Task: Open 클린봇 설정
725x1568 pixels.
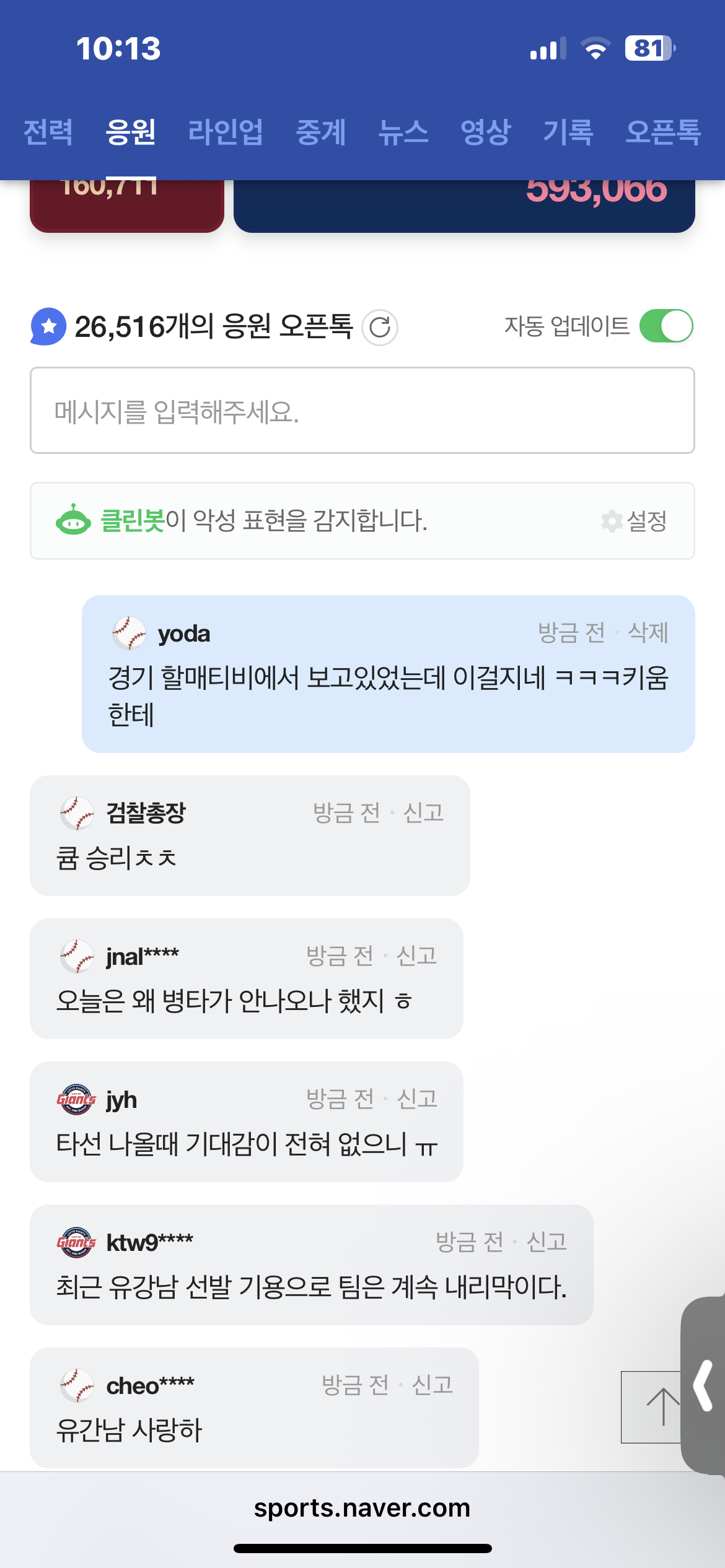Action: pyautogui.click(x=635, y=521)
